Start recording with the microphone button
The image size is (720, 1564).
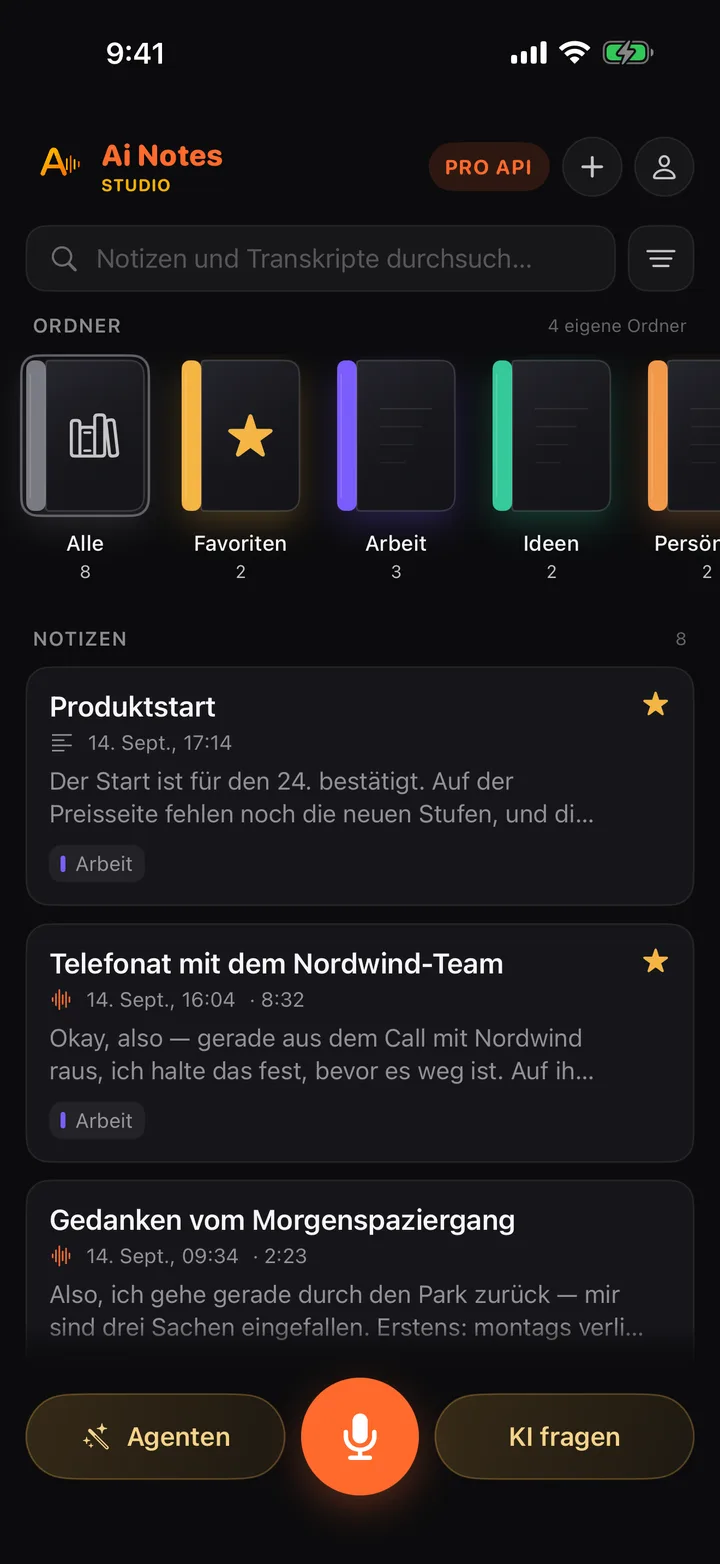pyautogui.click(x=360, y=1436)
